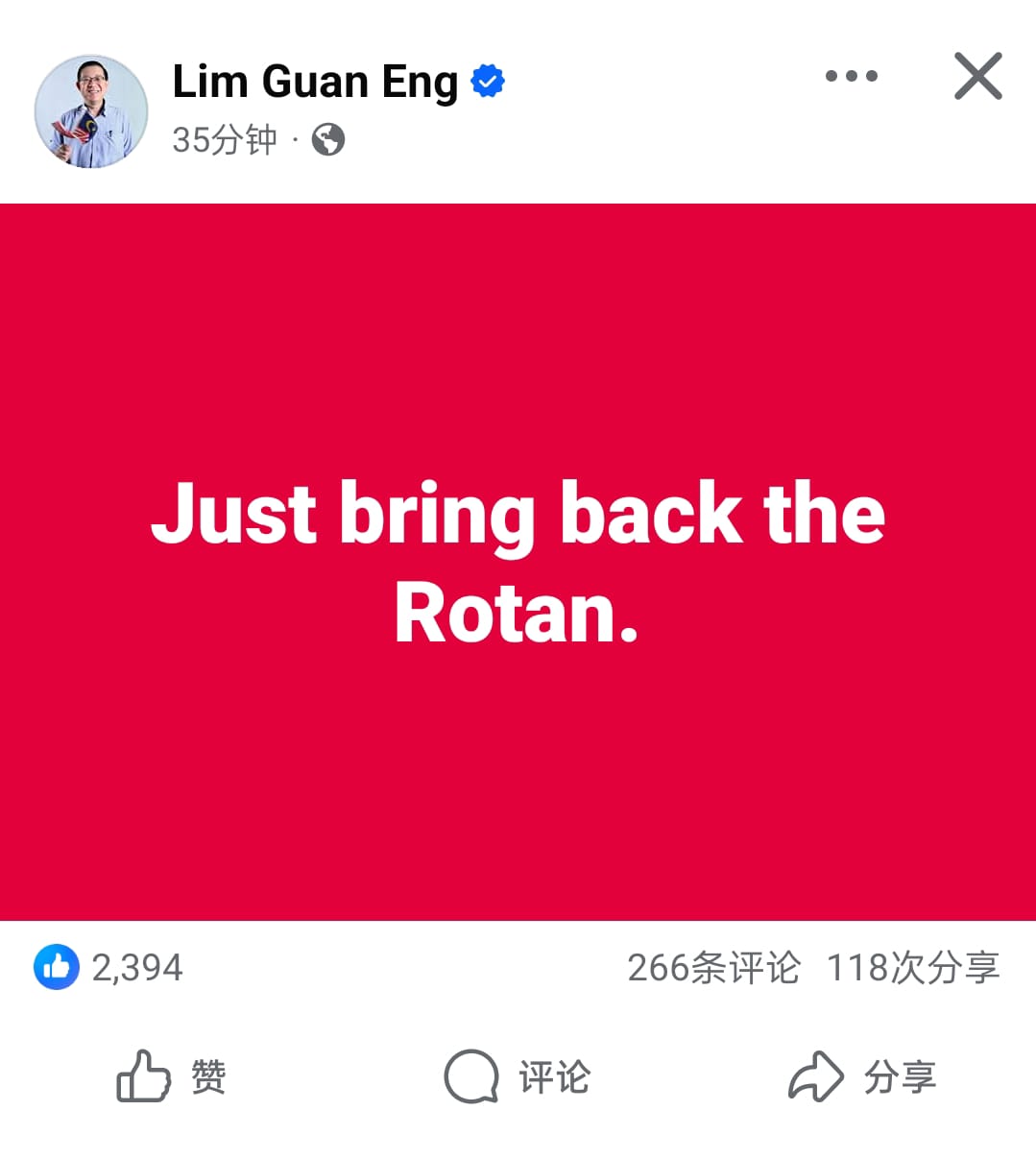The width and height of the screenshot is (1036, 1159).
Task: Open the red 'Just bring back the Rotan' post
Action: 518,562
